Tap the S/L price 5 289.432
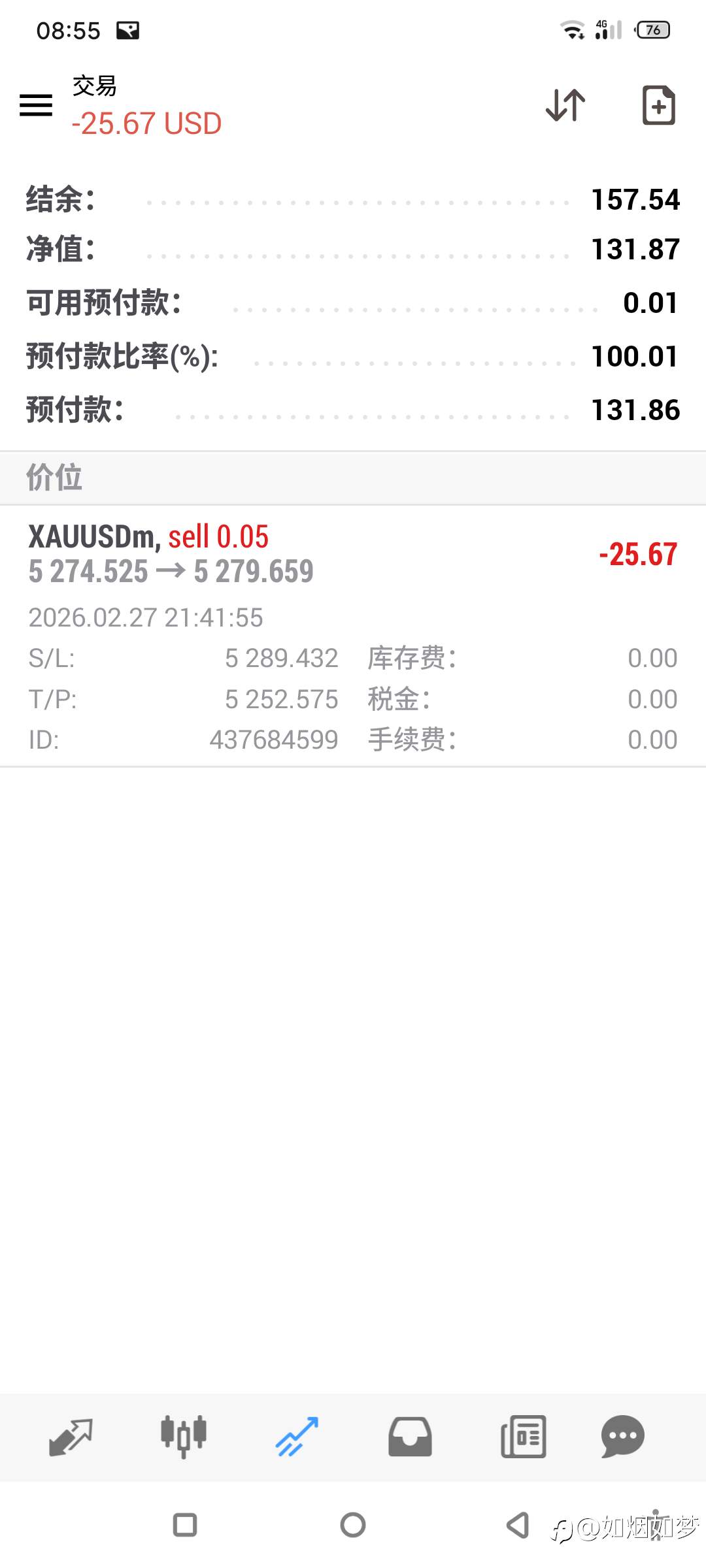The width and height of the screenshot is (706, 1568). [282, 658]
